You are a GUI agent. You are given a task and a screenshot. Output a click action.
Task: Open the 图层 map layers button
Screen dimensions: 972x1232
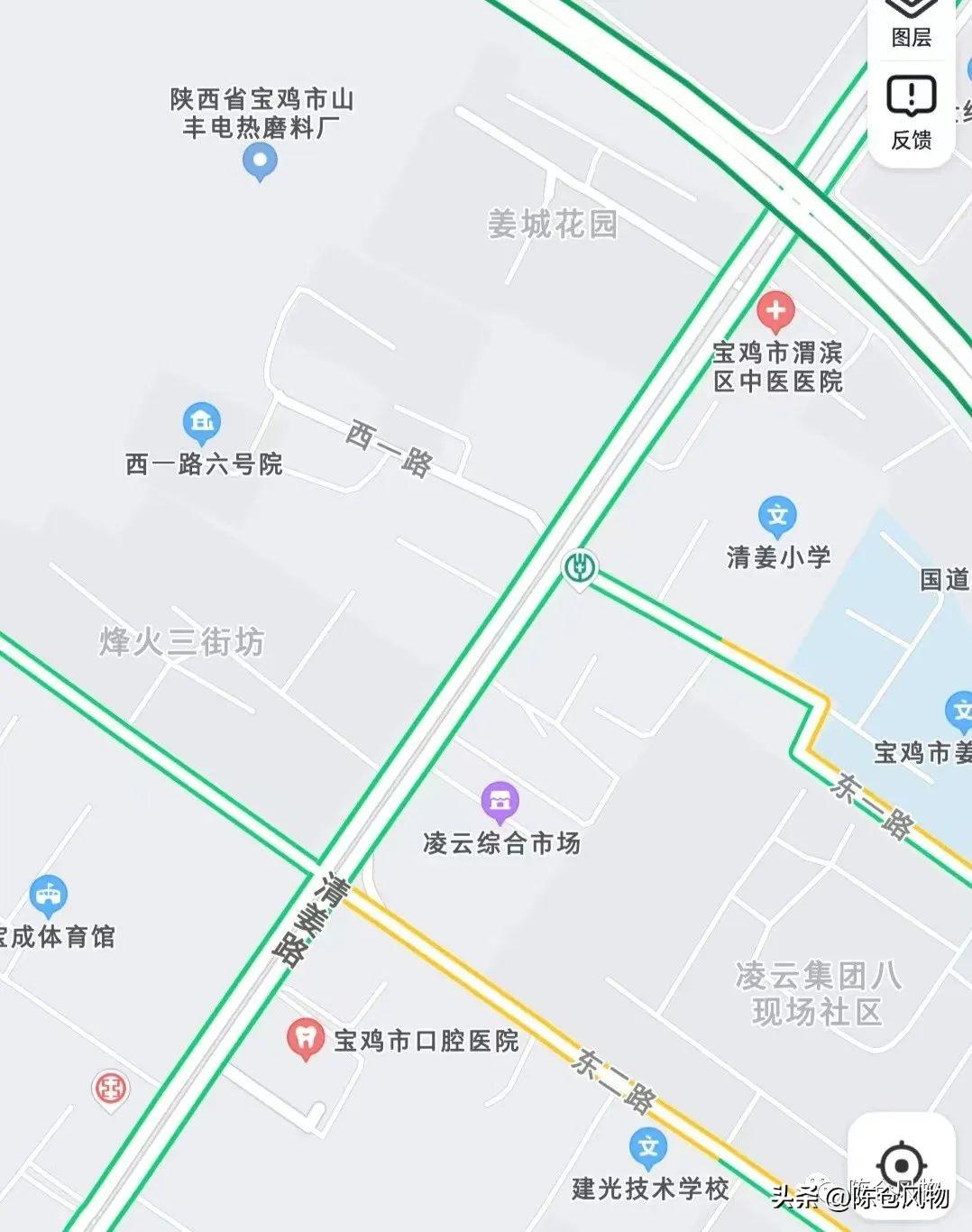[x=911, y=23]
